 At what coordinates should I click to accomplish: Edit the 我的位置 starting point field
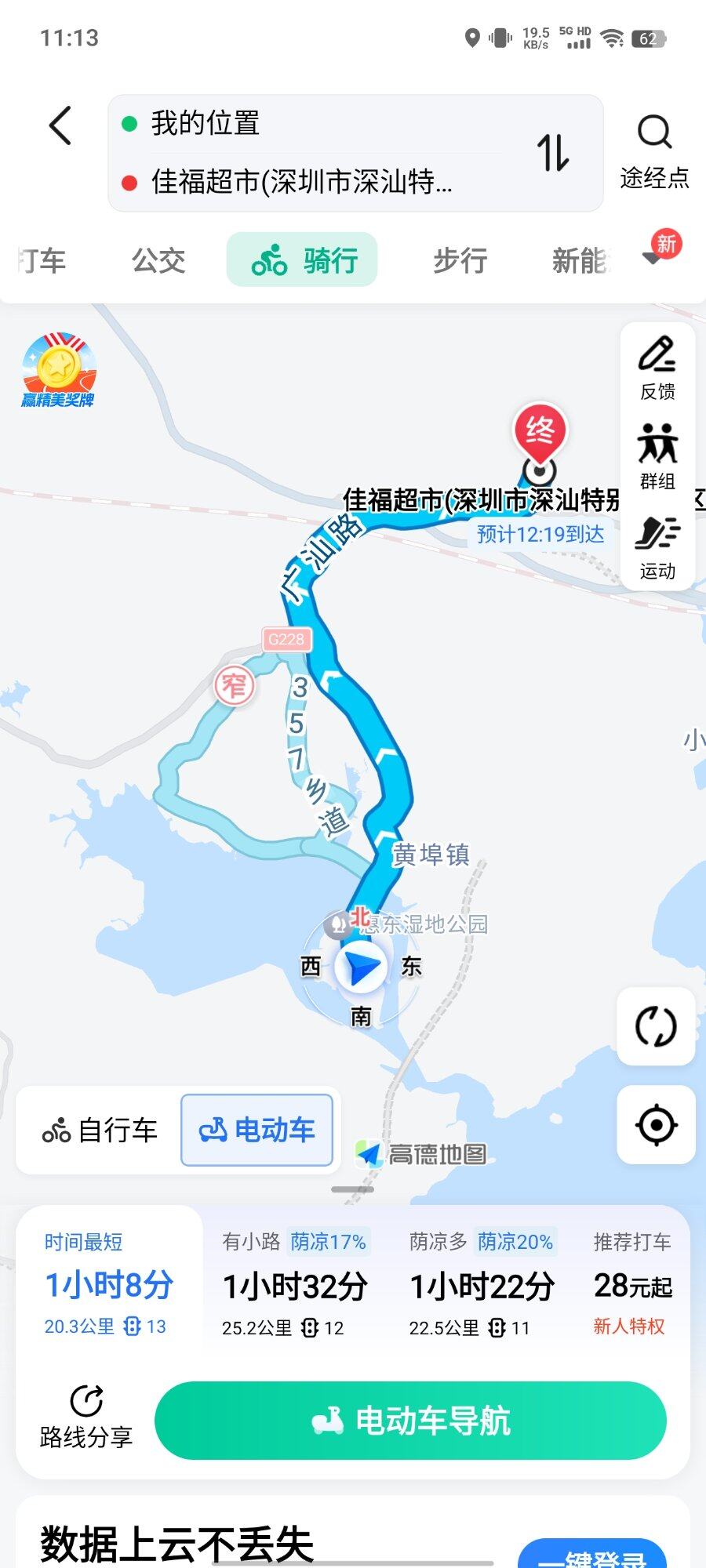click(314, 124)
